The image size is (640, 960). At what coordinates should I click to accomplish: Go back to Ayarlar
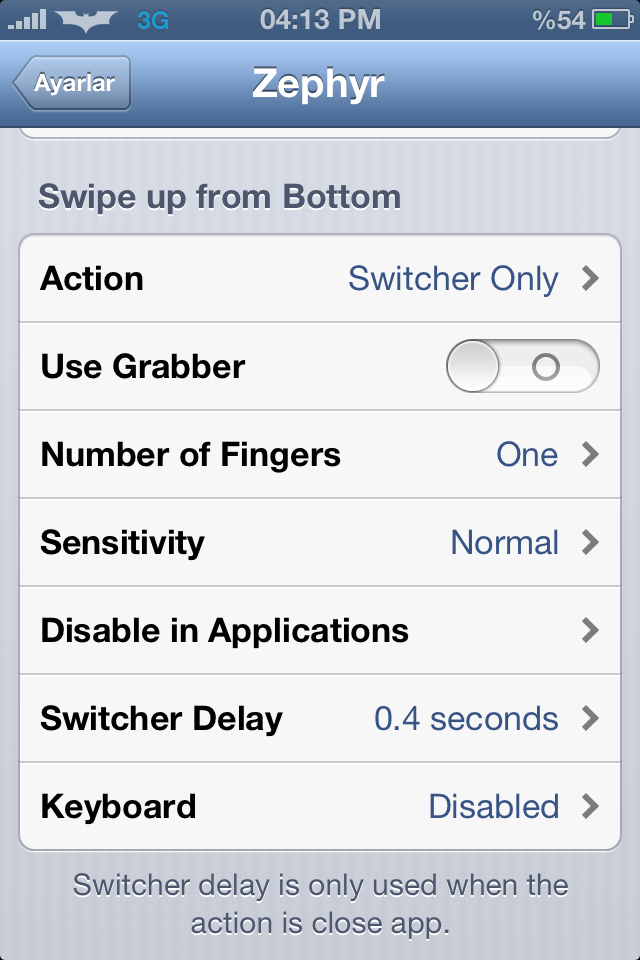[72, 84]
